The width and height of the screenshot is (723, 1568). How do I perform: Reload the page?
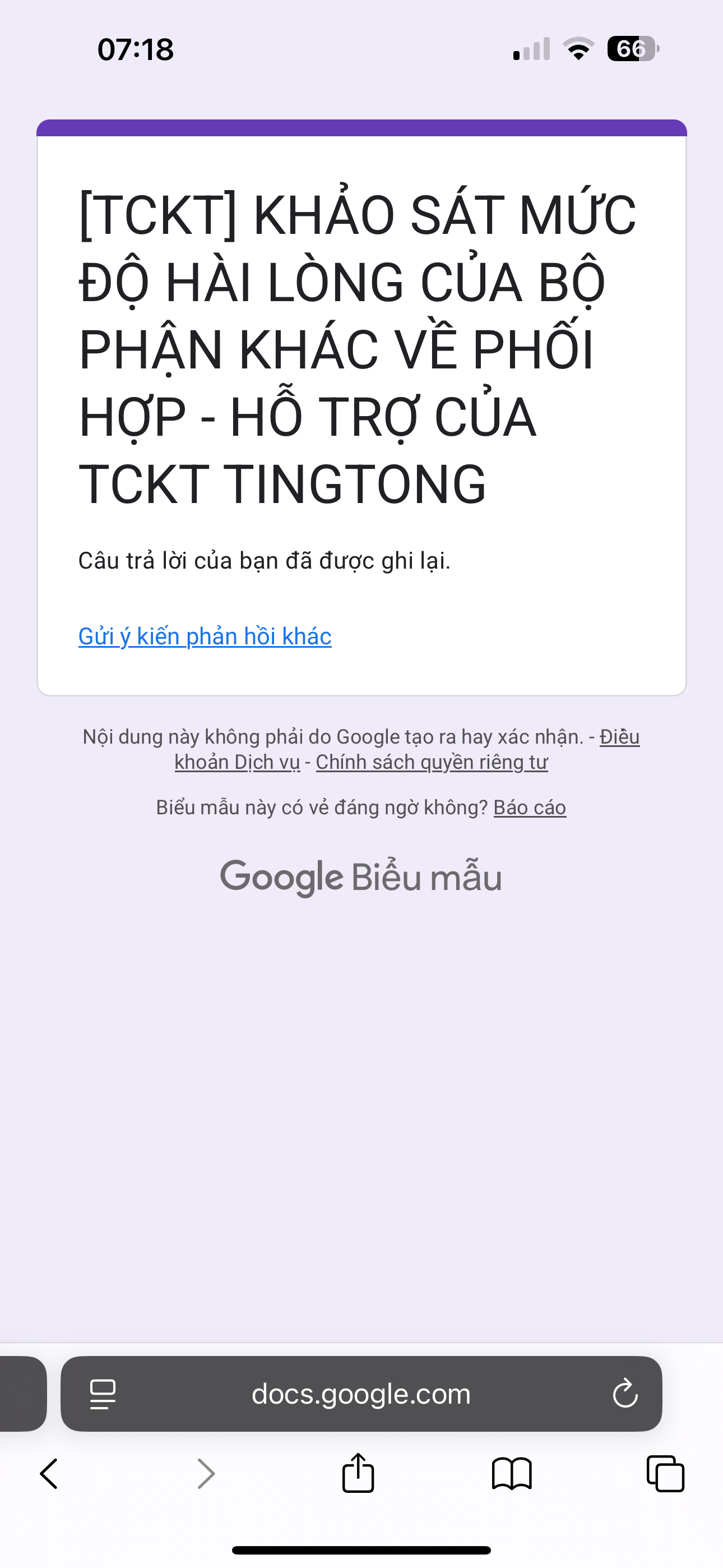[x=624, y=1394]
